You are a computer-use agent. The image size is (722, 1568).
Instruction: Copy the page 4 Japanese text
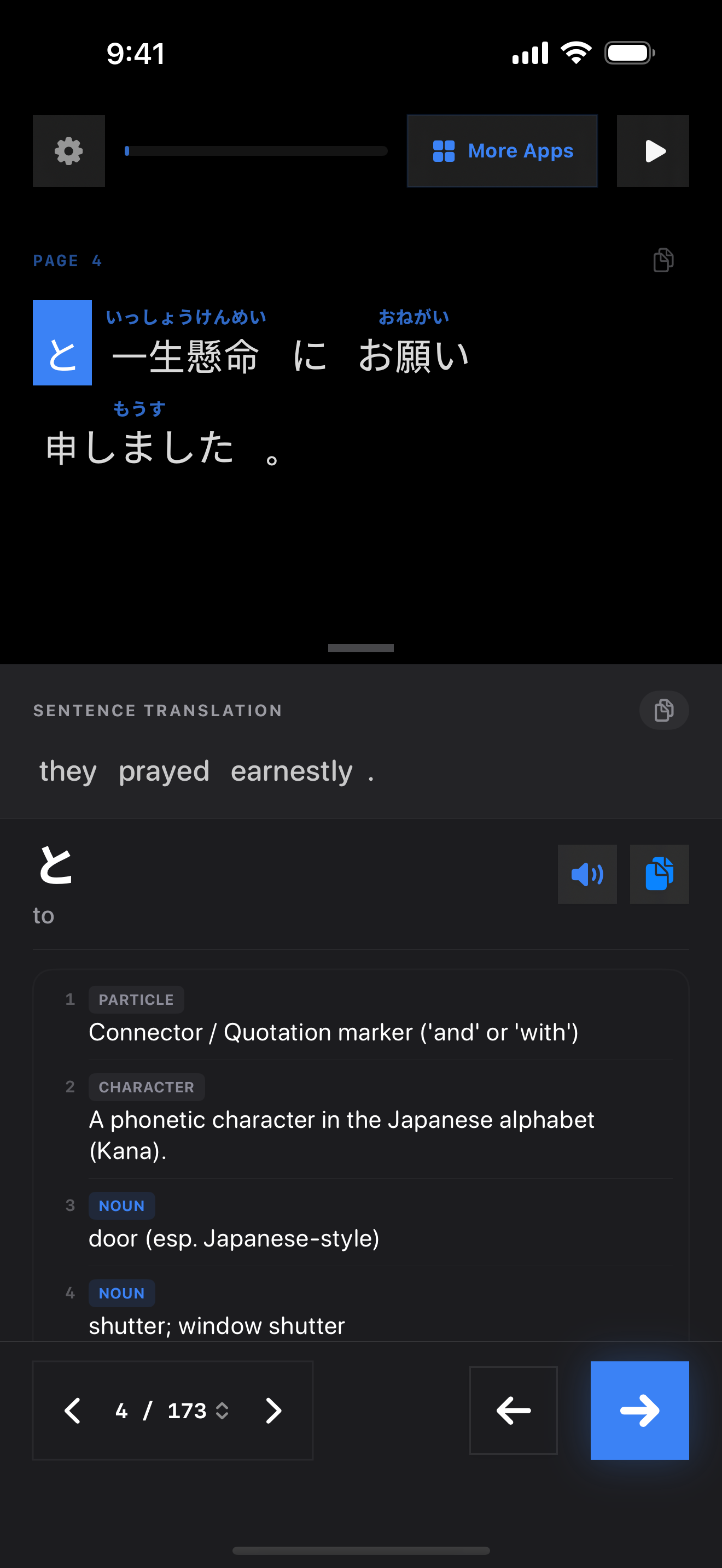[x=663, y=261]
